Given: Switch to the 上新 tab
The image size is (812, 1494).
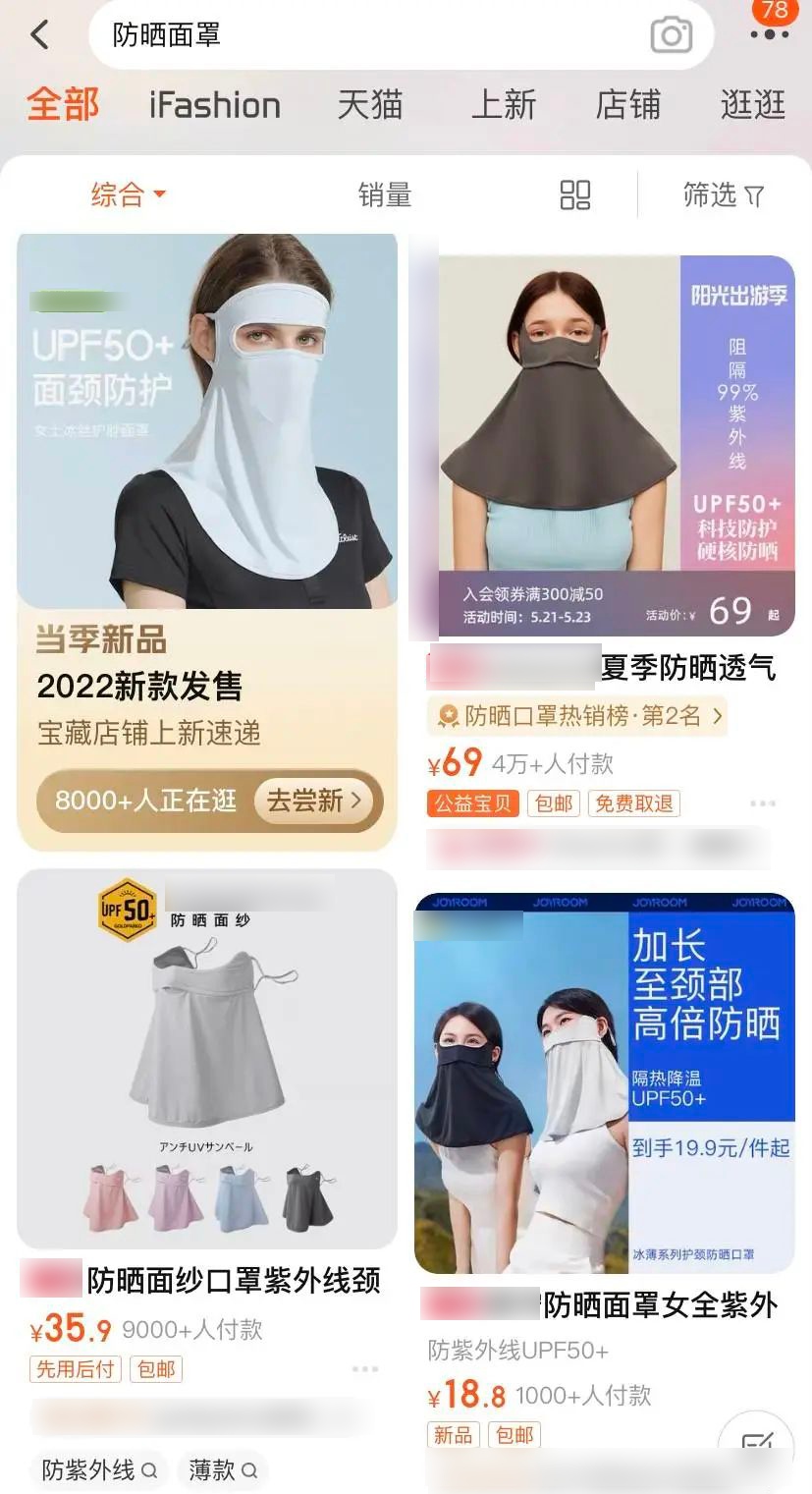Looking at the screenshot, I should pos(503,105).
